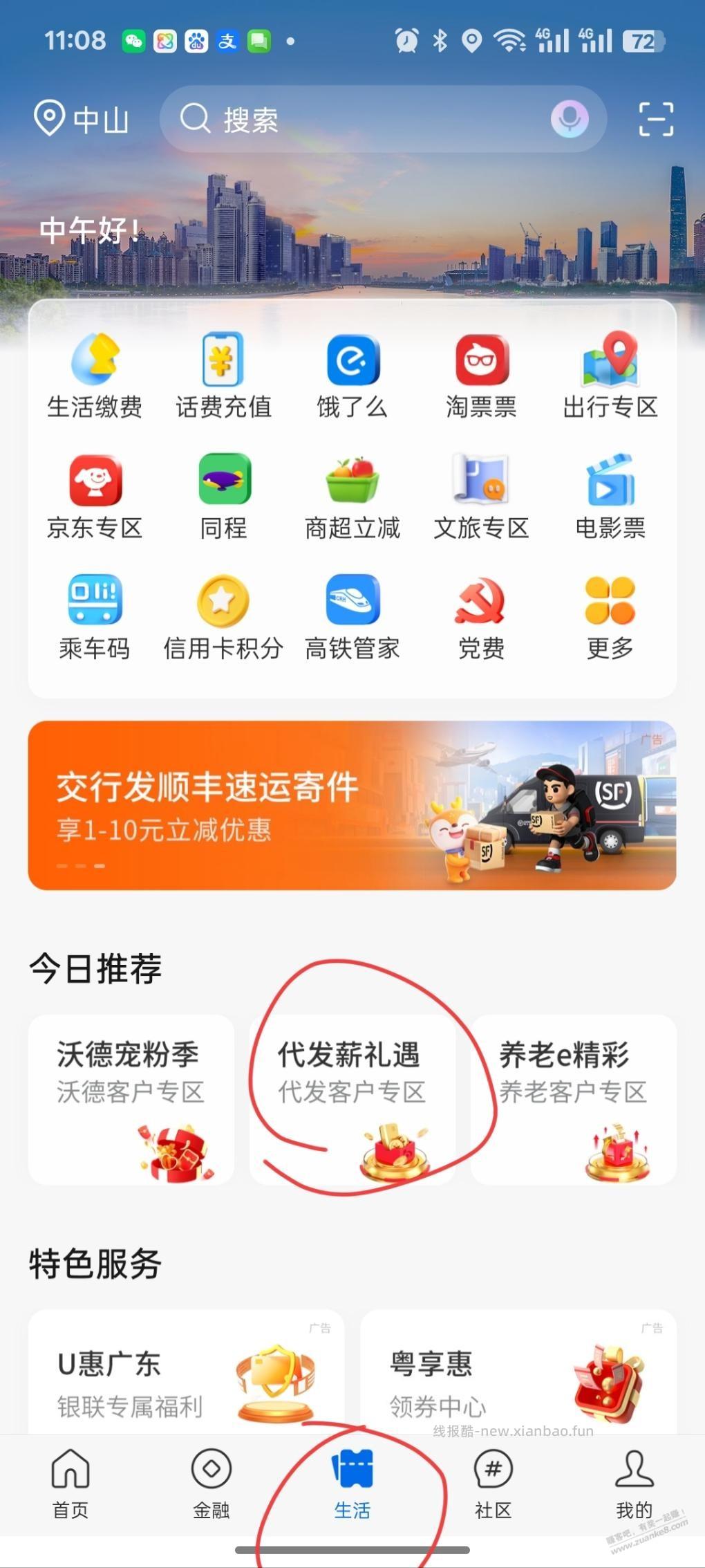
Task: Change city from 中山 location selector
Action: 83,119
